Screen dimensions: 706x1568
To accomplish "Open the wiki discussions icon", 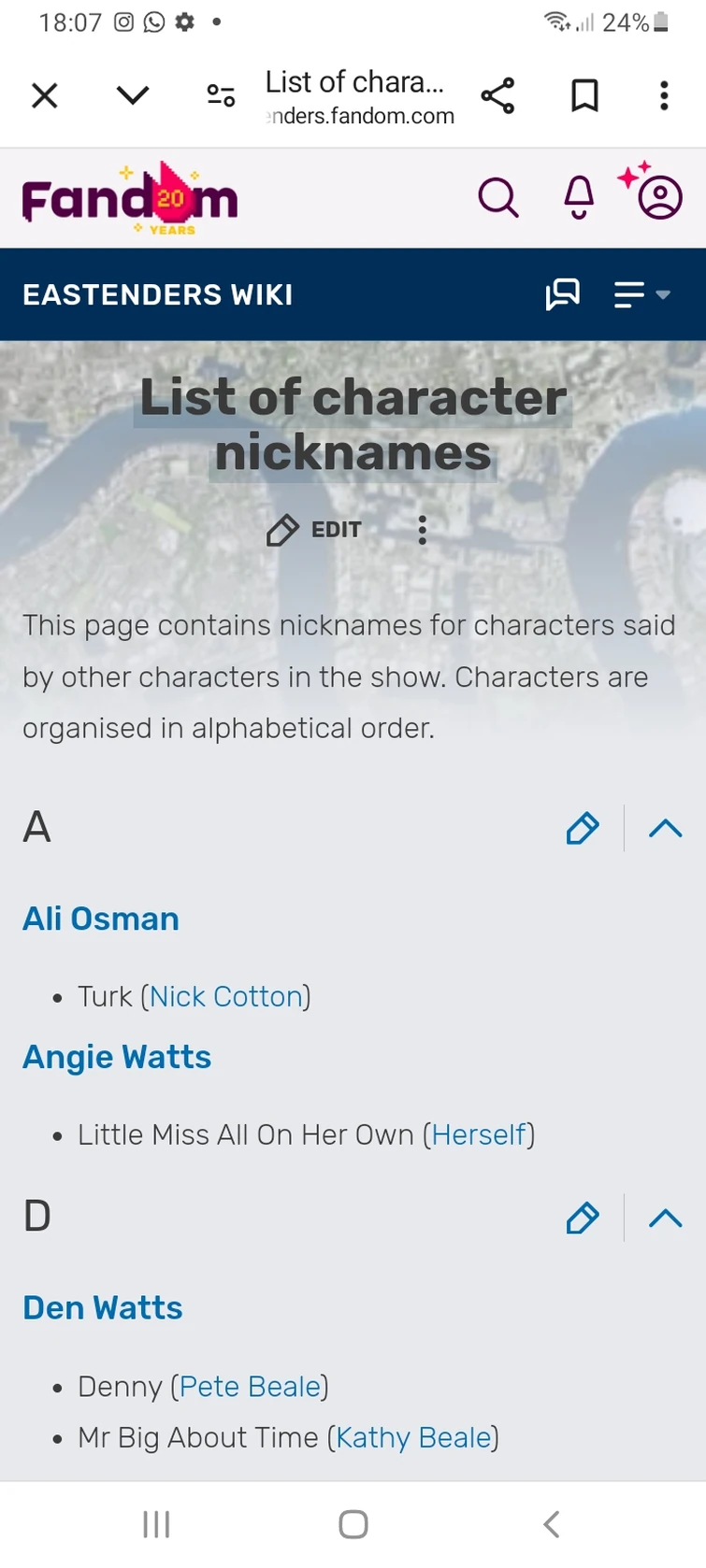I will [x=563, y=294].
